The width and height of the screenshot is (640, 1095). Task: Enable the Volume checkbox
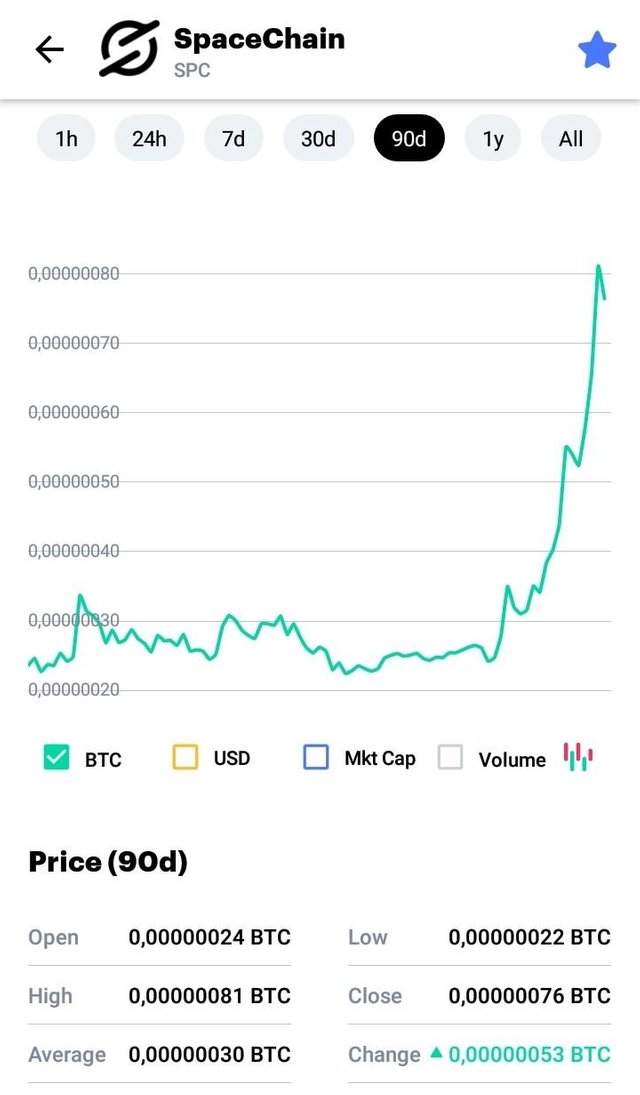(451, 758)
